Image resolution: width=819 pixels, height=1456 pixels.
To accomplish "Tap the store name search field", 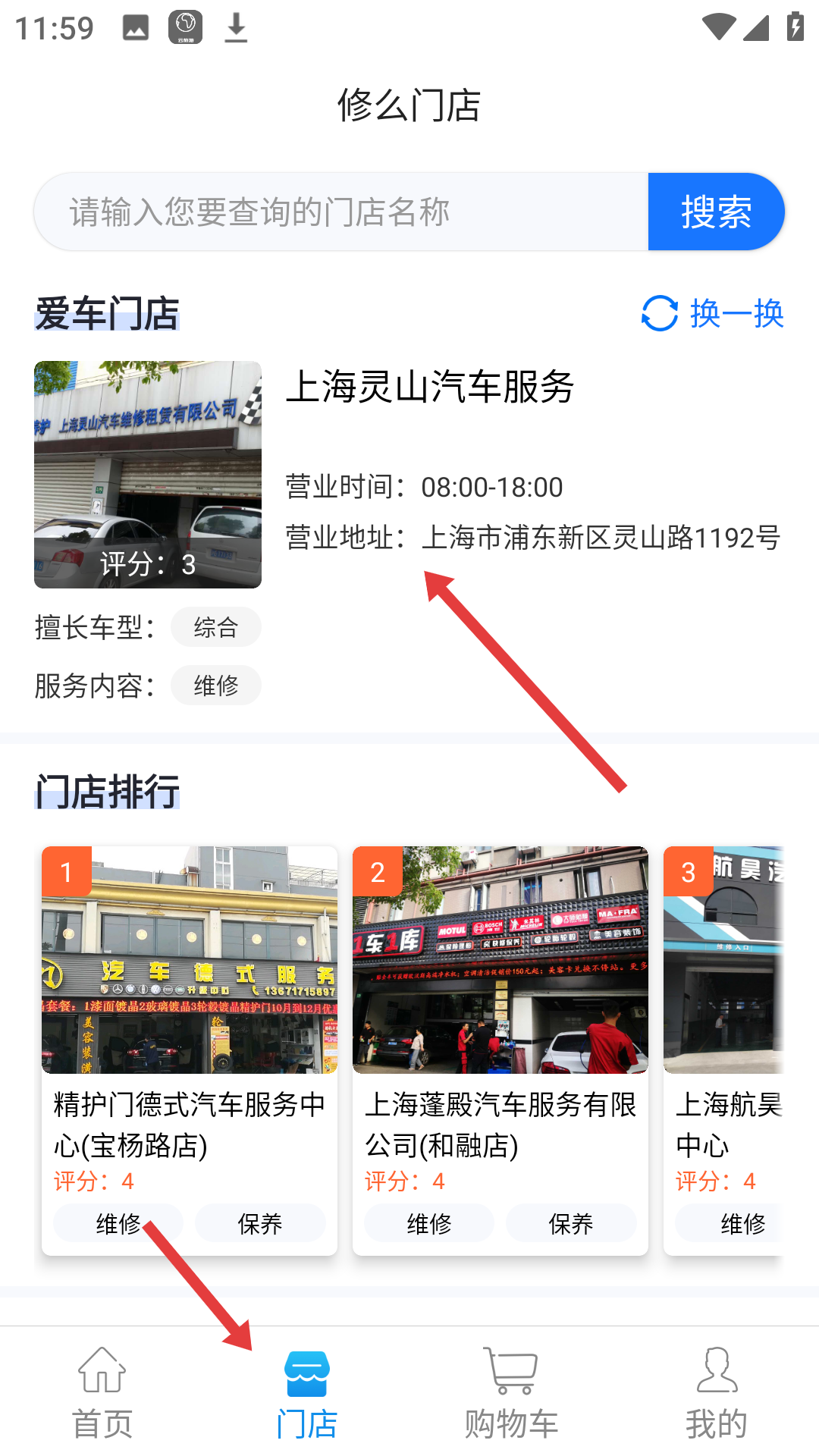I will point(341,212).
